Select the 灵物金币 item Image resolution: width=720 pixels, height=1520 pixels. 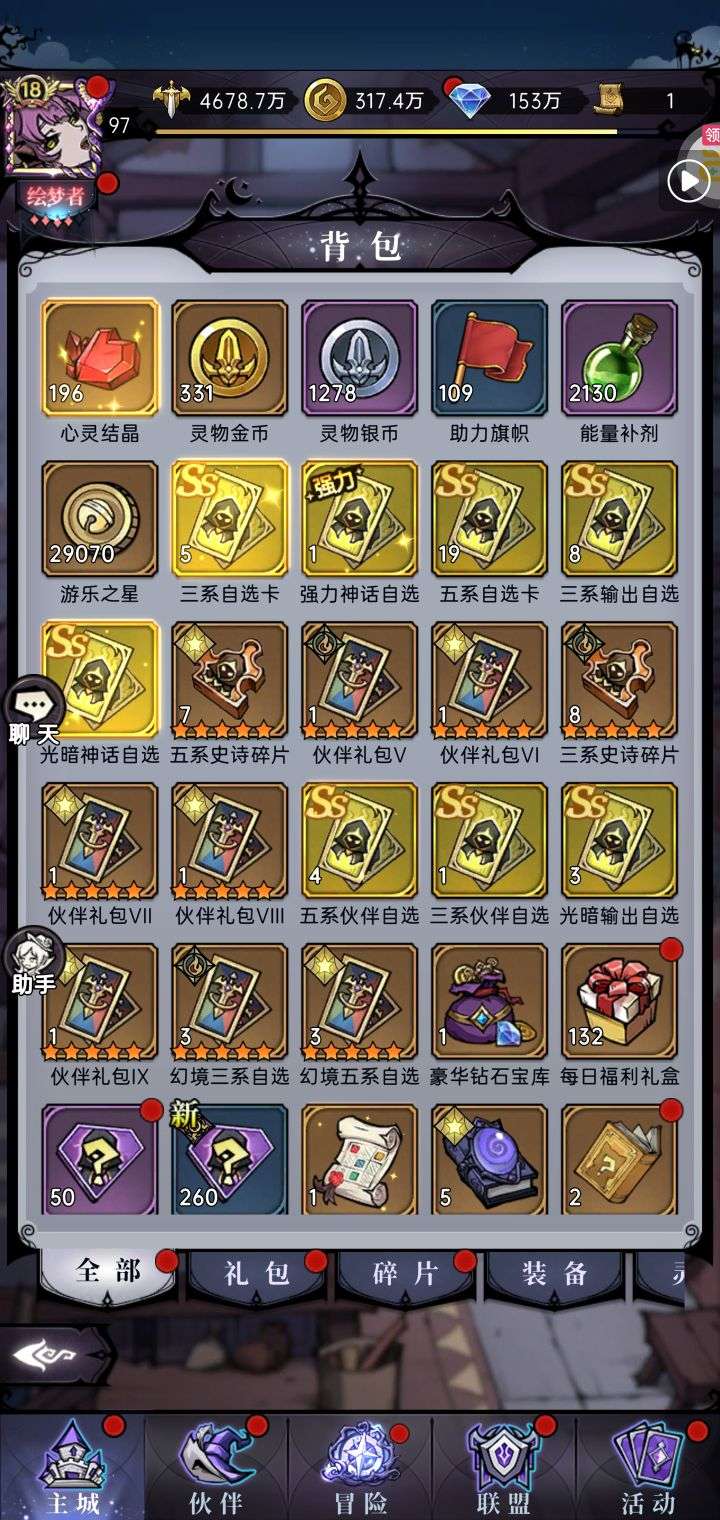(230, 358)
